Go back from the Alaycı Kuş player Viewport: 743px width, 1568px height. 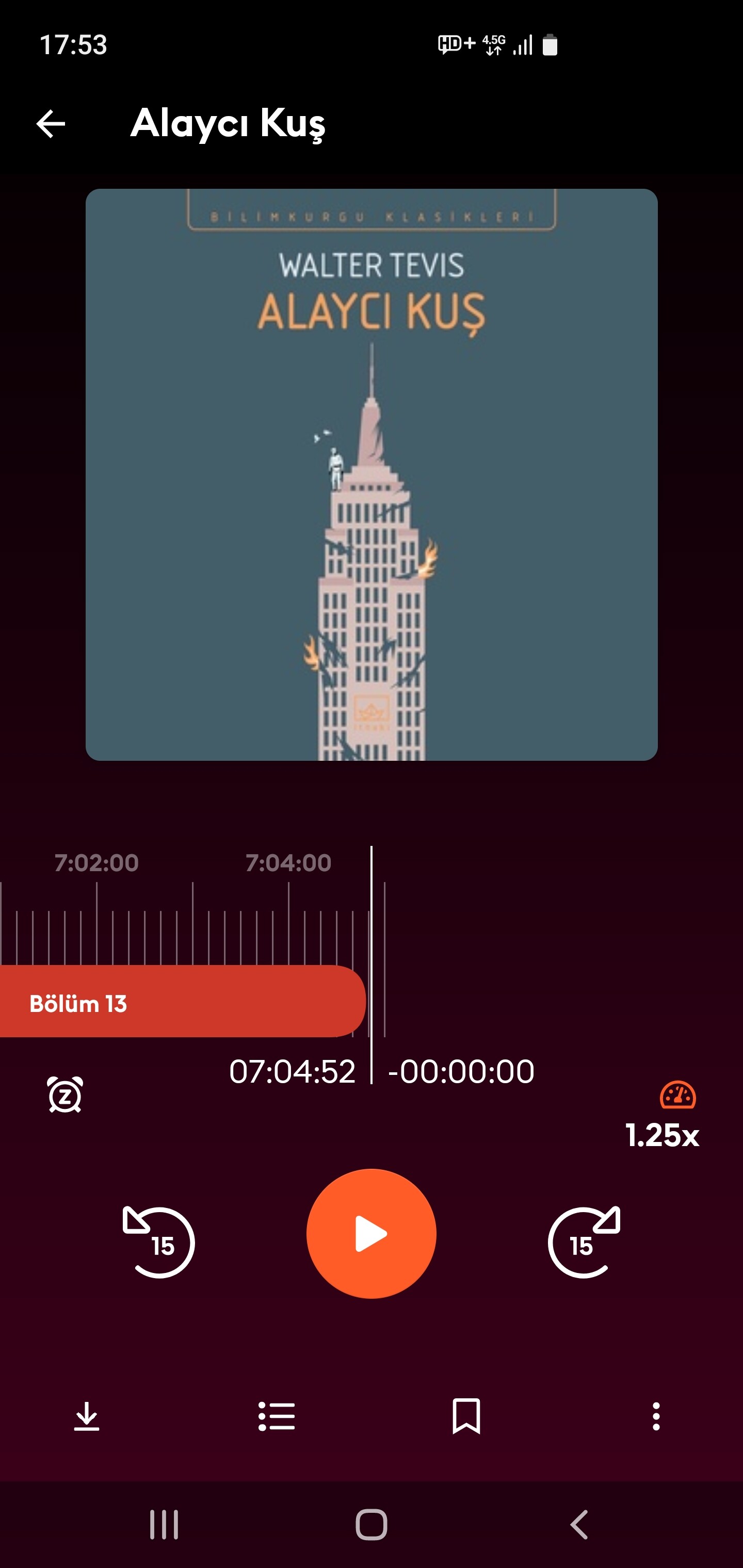(51, 124)
